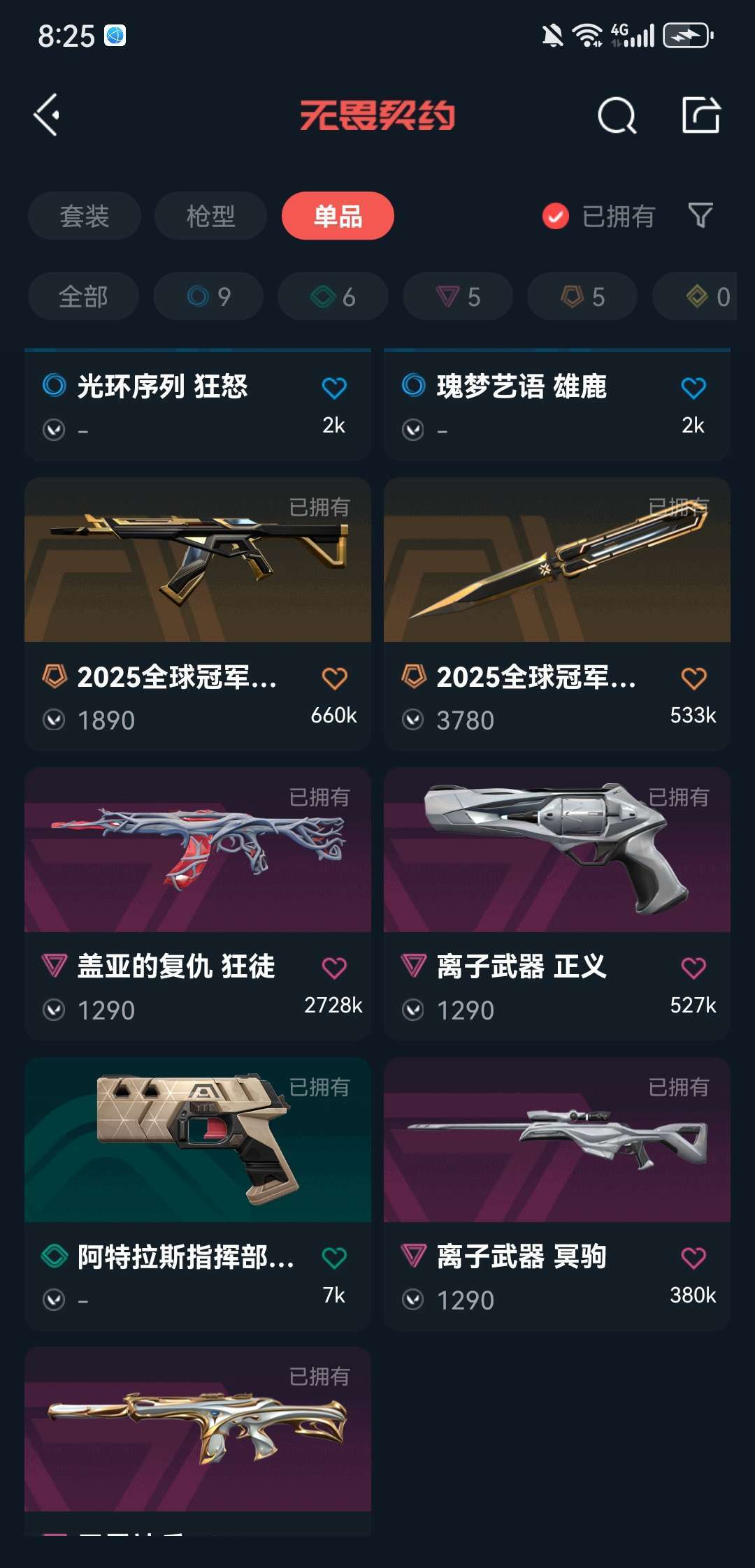The image size is (755, 1568).
Task: Uncheck the 已拥有 owned filter
Action: (x=598, y=216)
